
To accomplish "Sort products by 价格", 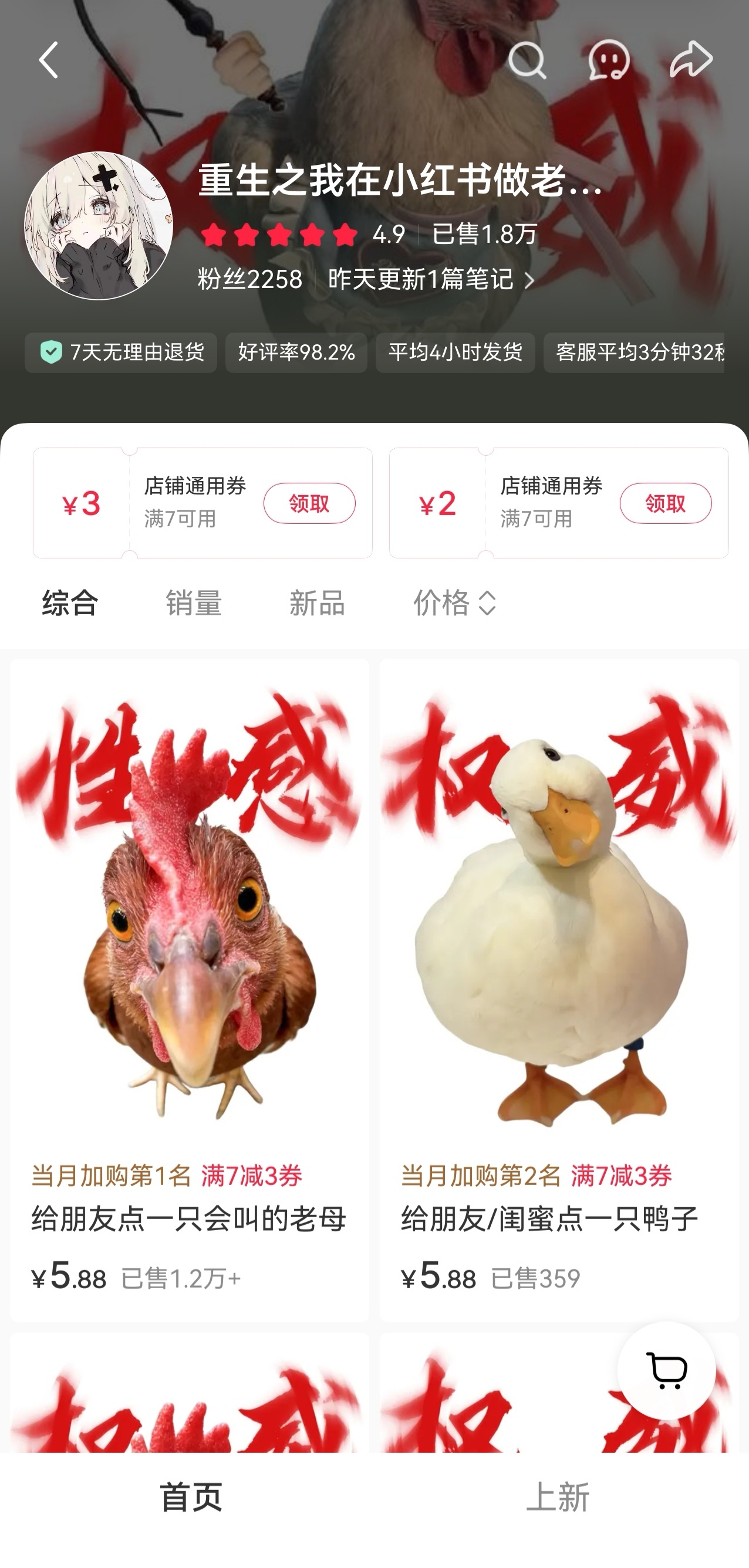I will point(455,603).
